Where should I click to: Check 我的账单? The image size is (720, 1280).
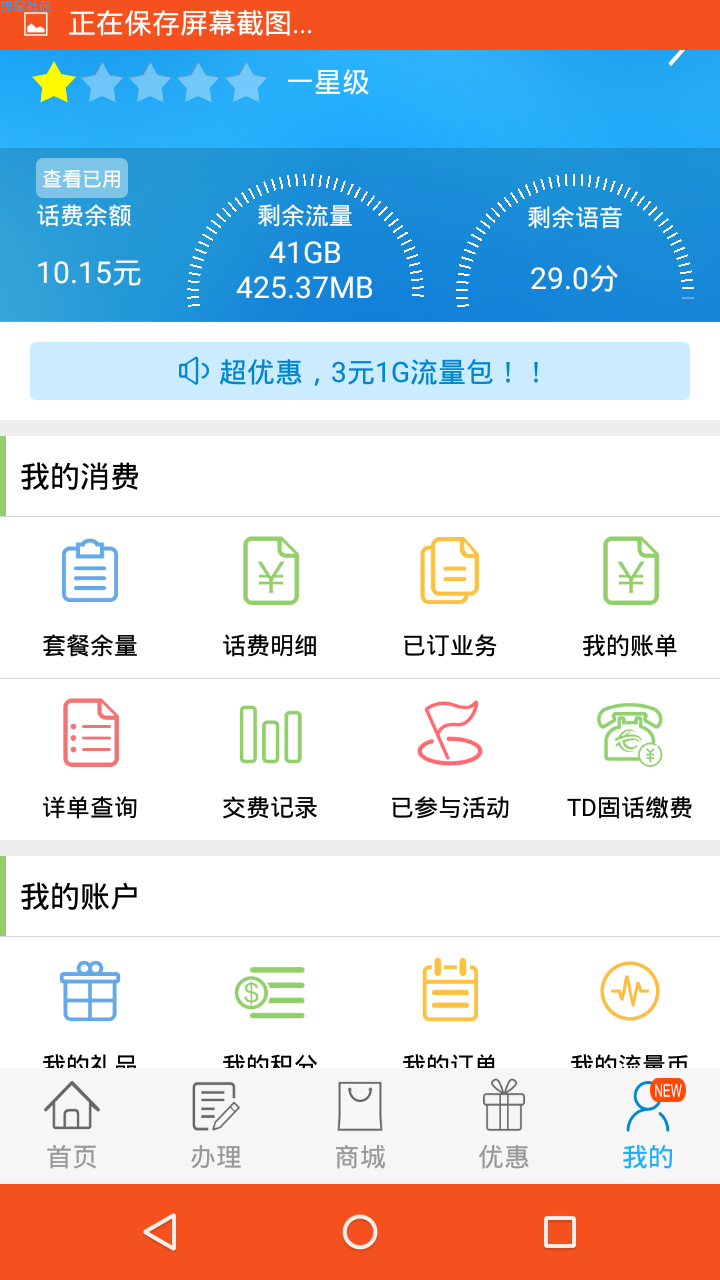click(630, 598)
